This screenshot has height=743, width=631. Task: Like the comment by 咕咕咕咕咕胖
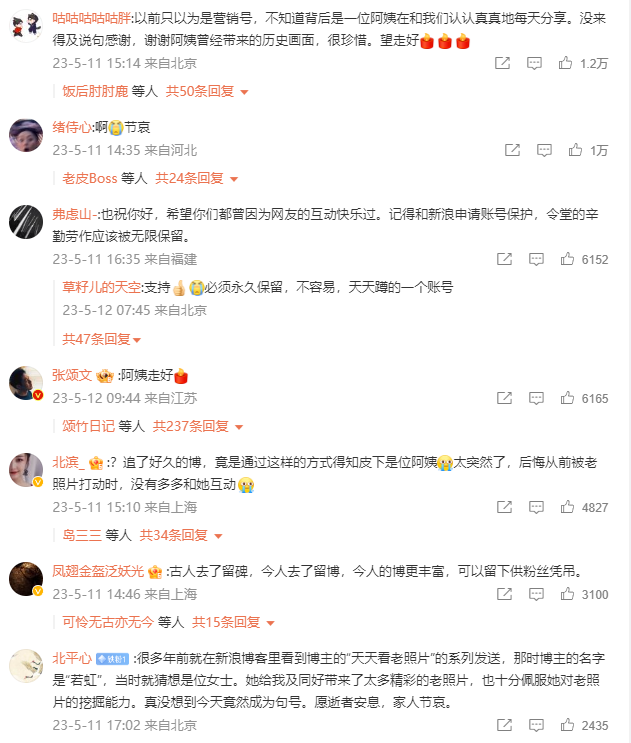coord(567,63)
